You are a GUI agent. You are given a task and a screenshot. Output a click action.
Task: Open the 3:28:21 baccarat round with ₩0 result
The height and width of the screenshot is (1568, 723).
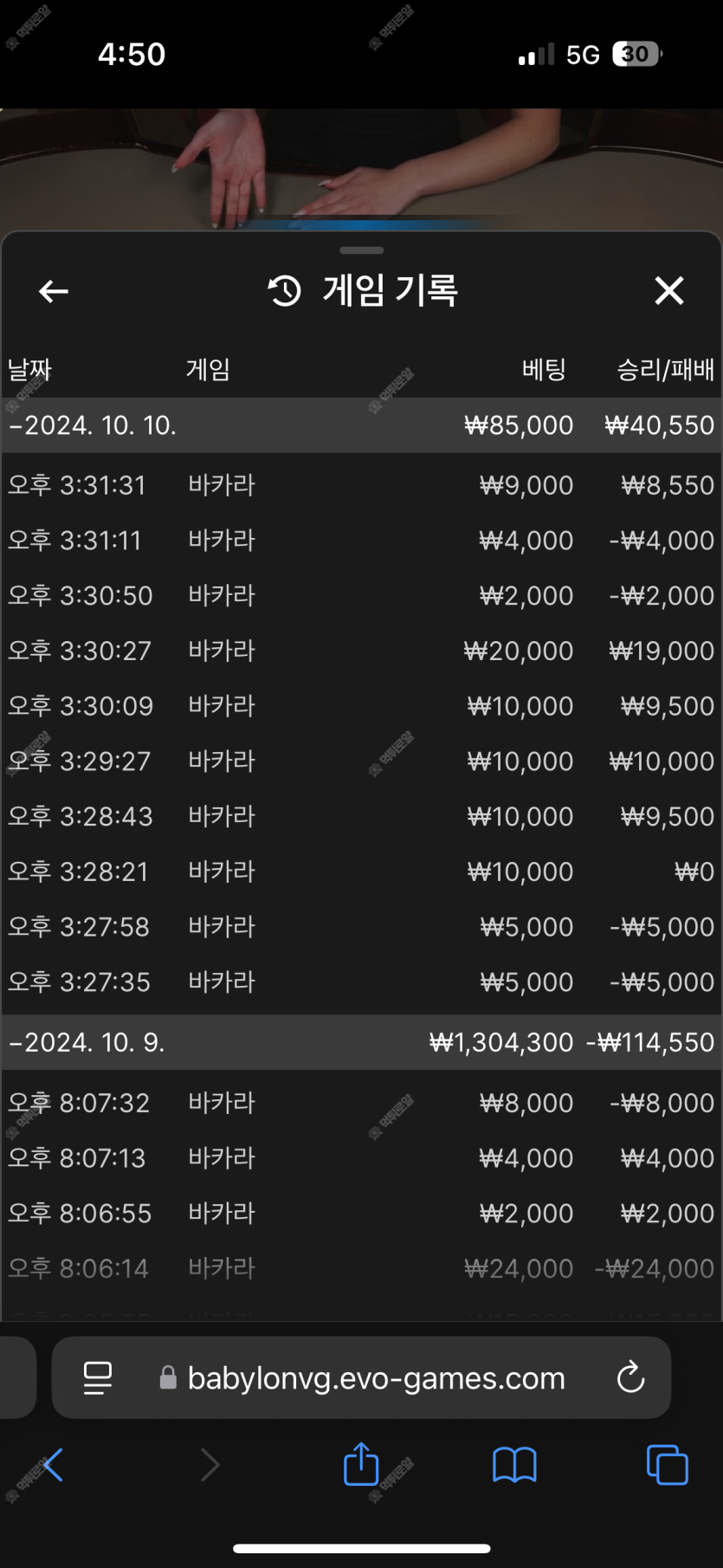click(x=362, y=871)
